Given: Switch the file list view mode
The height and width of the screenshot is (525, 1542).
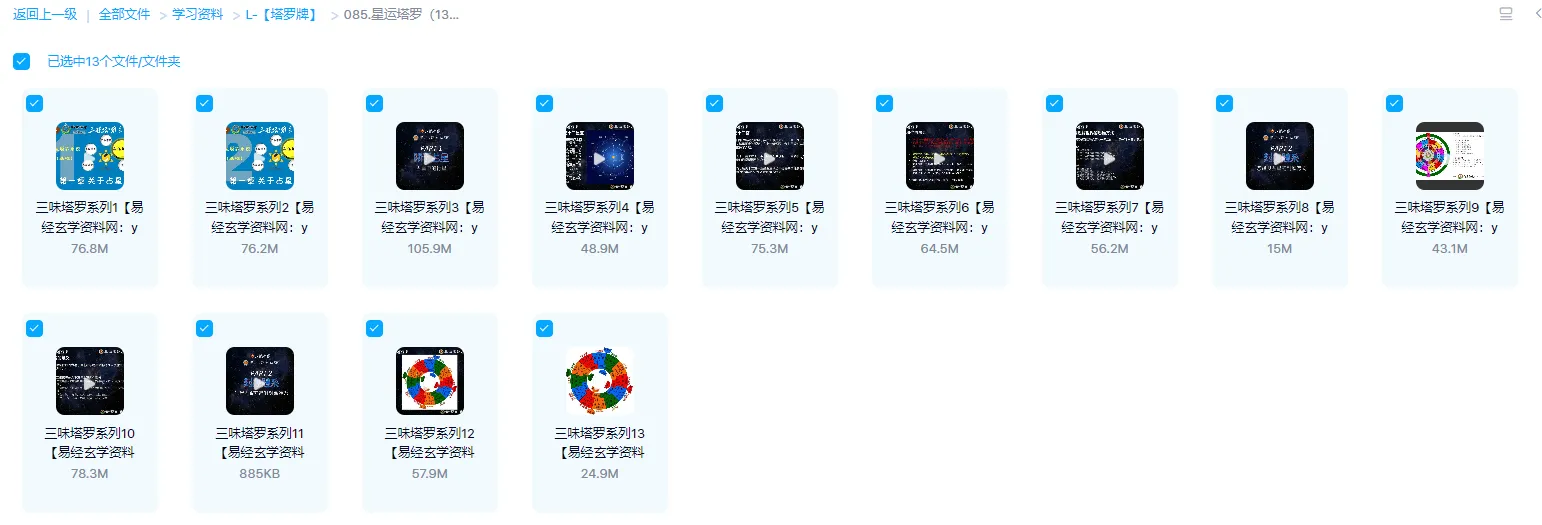Looking at the screenshot, I should pos(1506,14).
